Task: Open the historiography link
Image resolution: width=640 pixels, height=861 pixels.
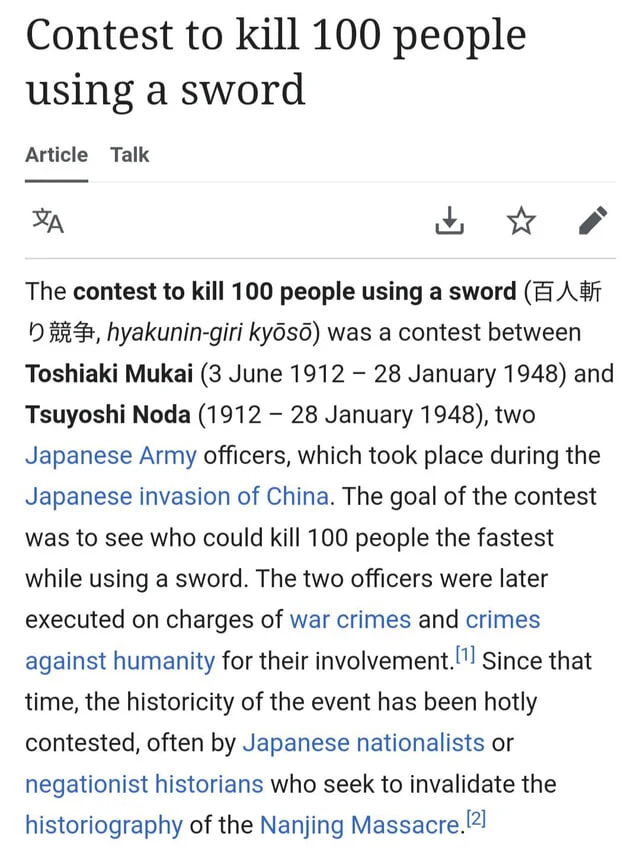Action: [x=103, y=825]
